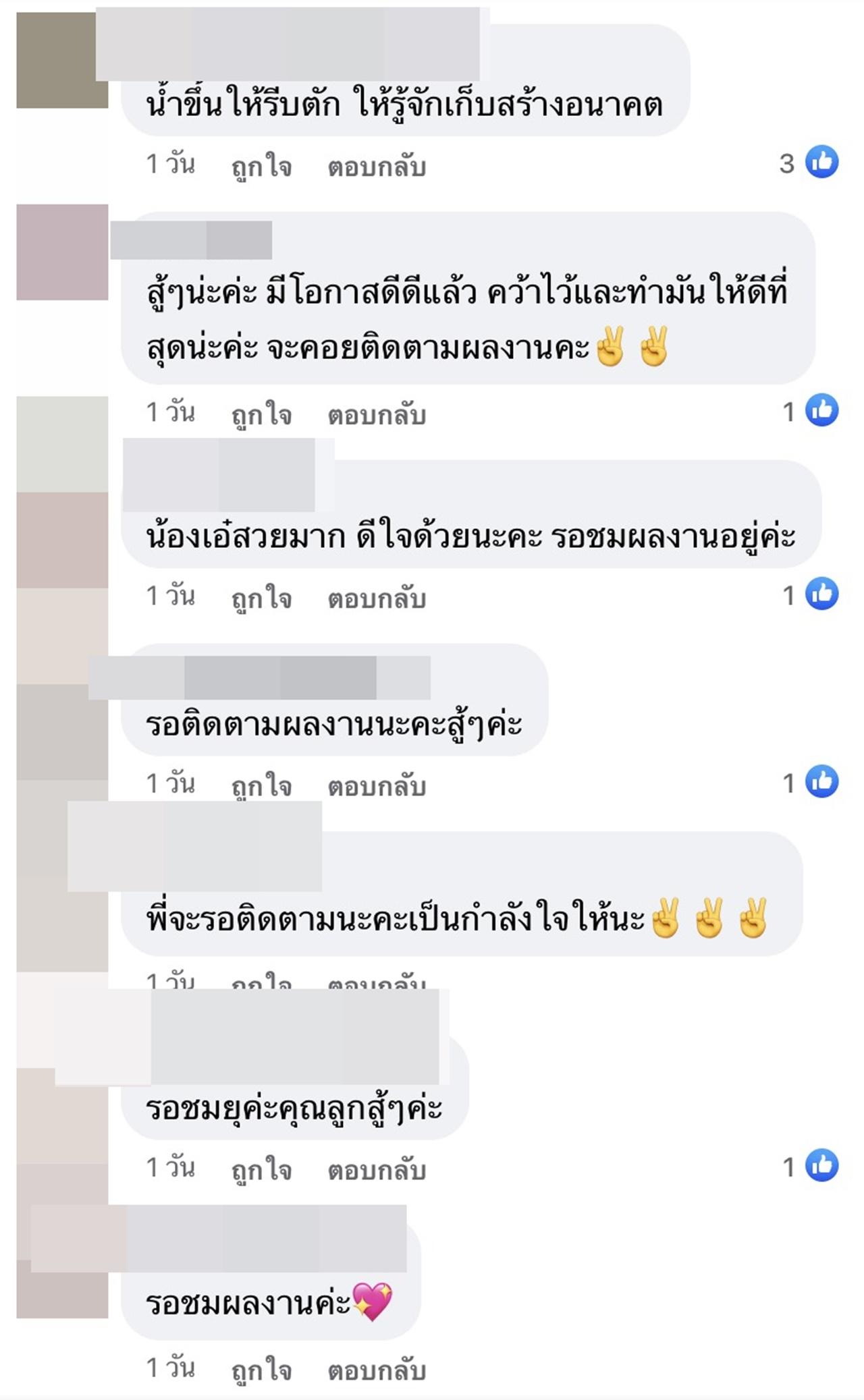The width and height of the screenshot is (864, 1400).
Task: Reply to the comment "รอชมยุค่ะคุณลูกสู้ๆค่ะ"
Action: (x=376, y=1169)
